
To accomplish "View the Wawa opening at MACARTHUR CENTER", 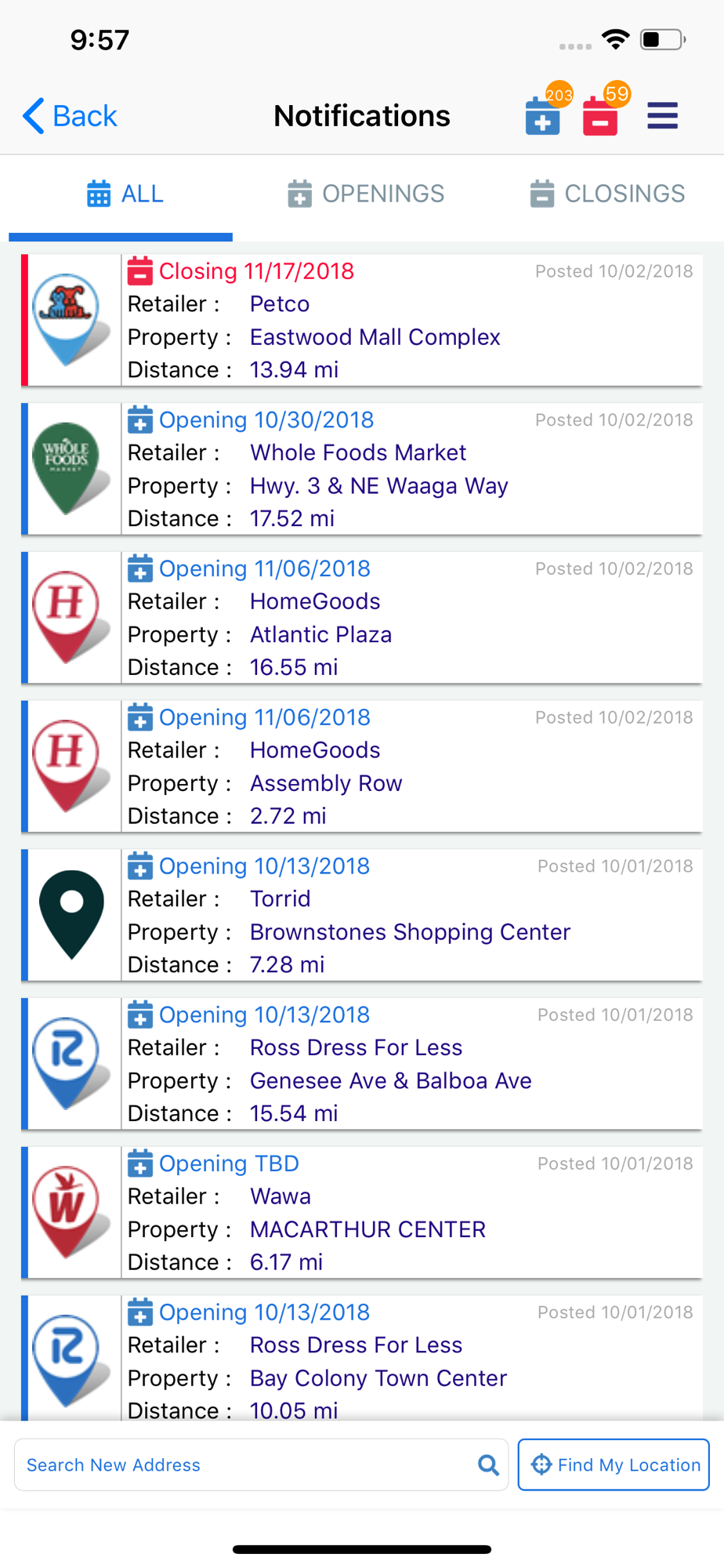I will 361,1213.
